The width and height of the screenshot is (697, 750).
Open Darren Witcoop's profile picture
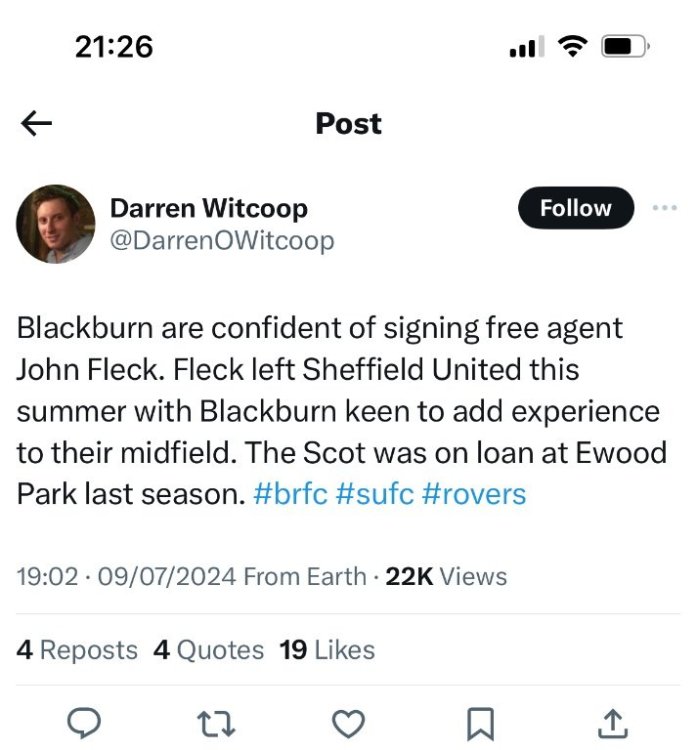tap(55, 223)
